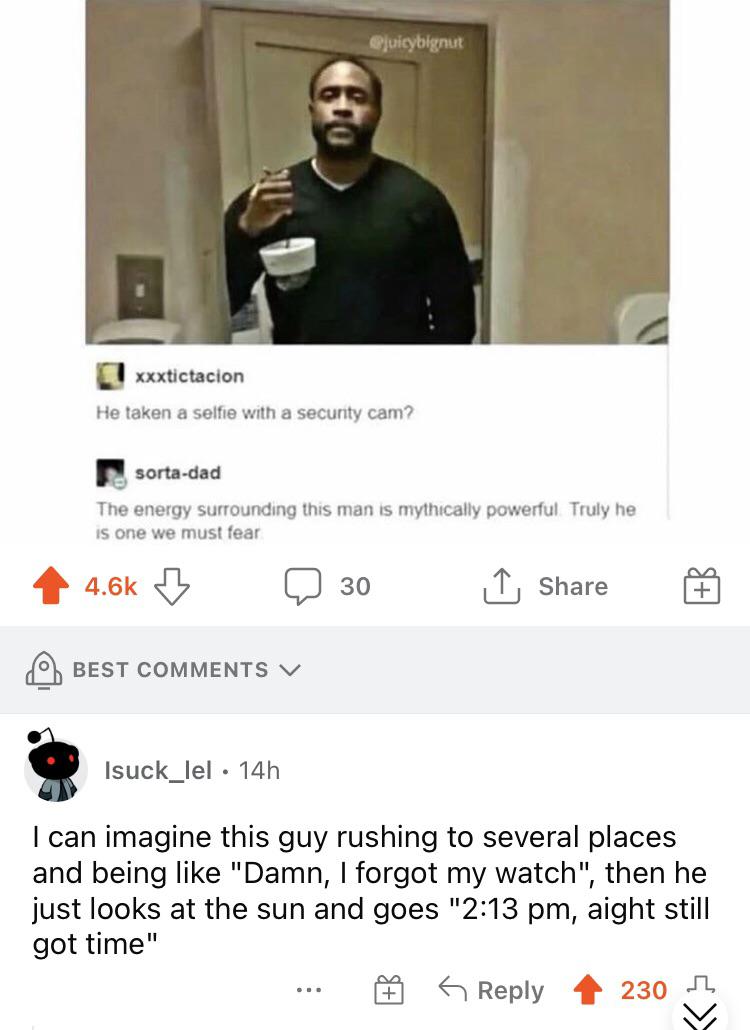Reply to Isuck_lel's comment

(x=491, y=990)
